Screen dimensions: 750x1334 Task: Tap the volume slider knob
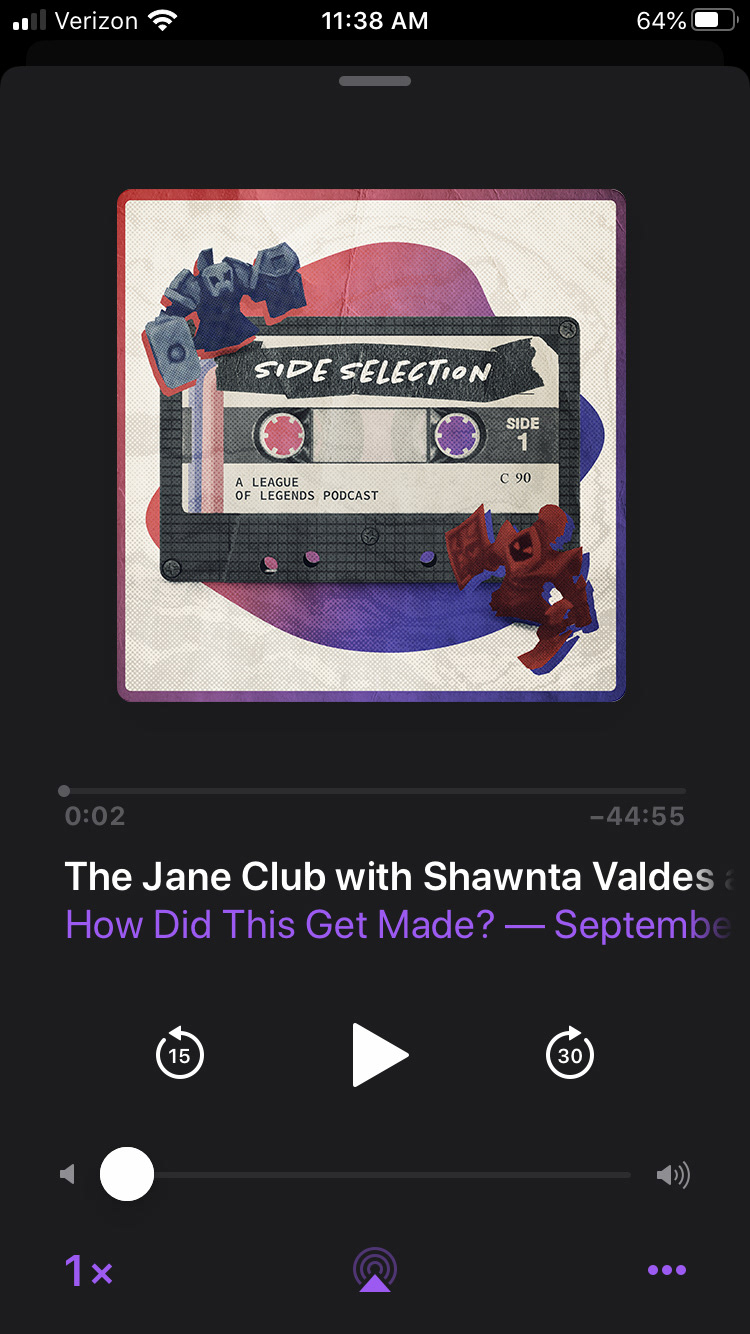pos(127,1174)
